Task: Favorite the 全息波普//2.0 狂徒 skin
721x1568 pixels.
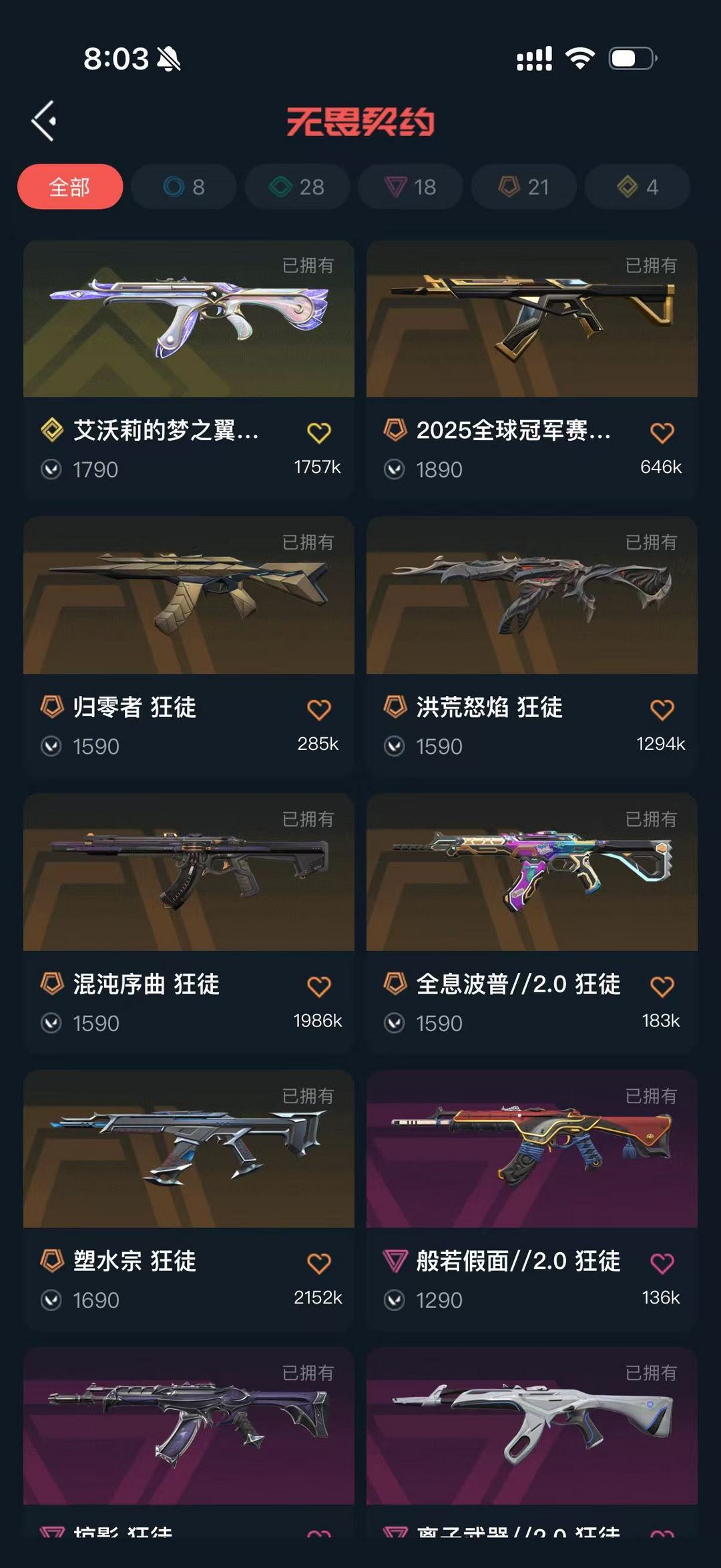Action: [663, 986]
